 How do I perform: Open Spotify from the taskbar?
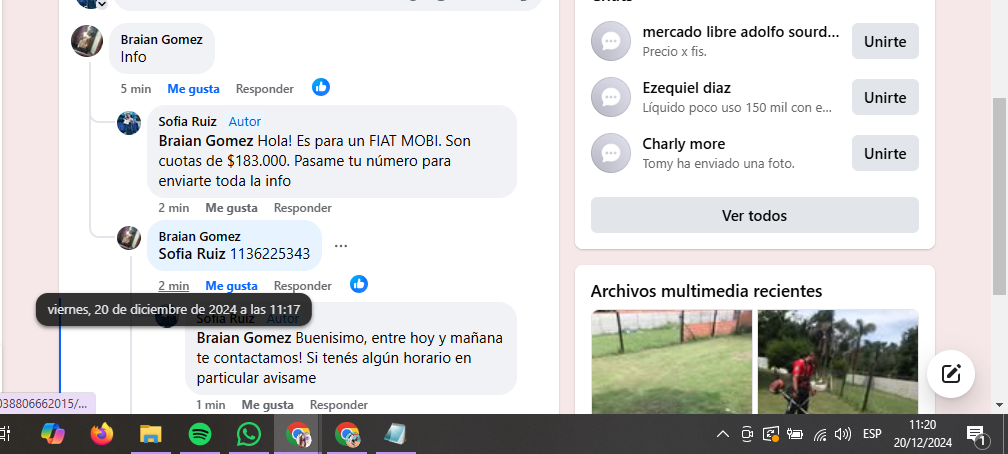(199, 434)
